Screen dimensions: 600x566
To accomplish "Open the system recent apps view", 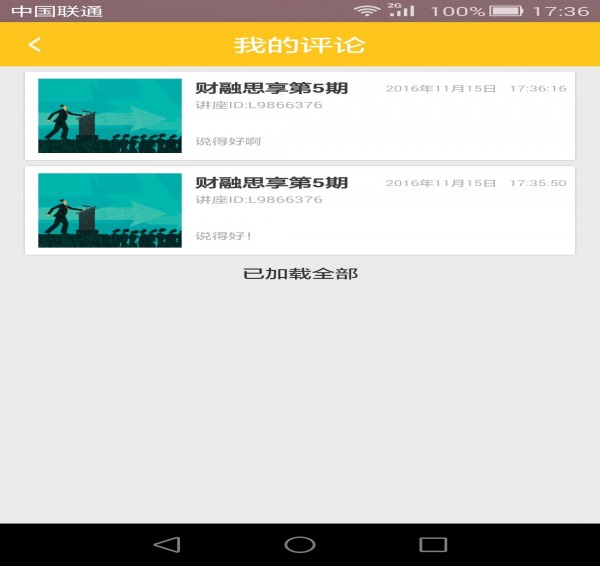I will [432, 544].
